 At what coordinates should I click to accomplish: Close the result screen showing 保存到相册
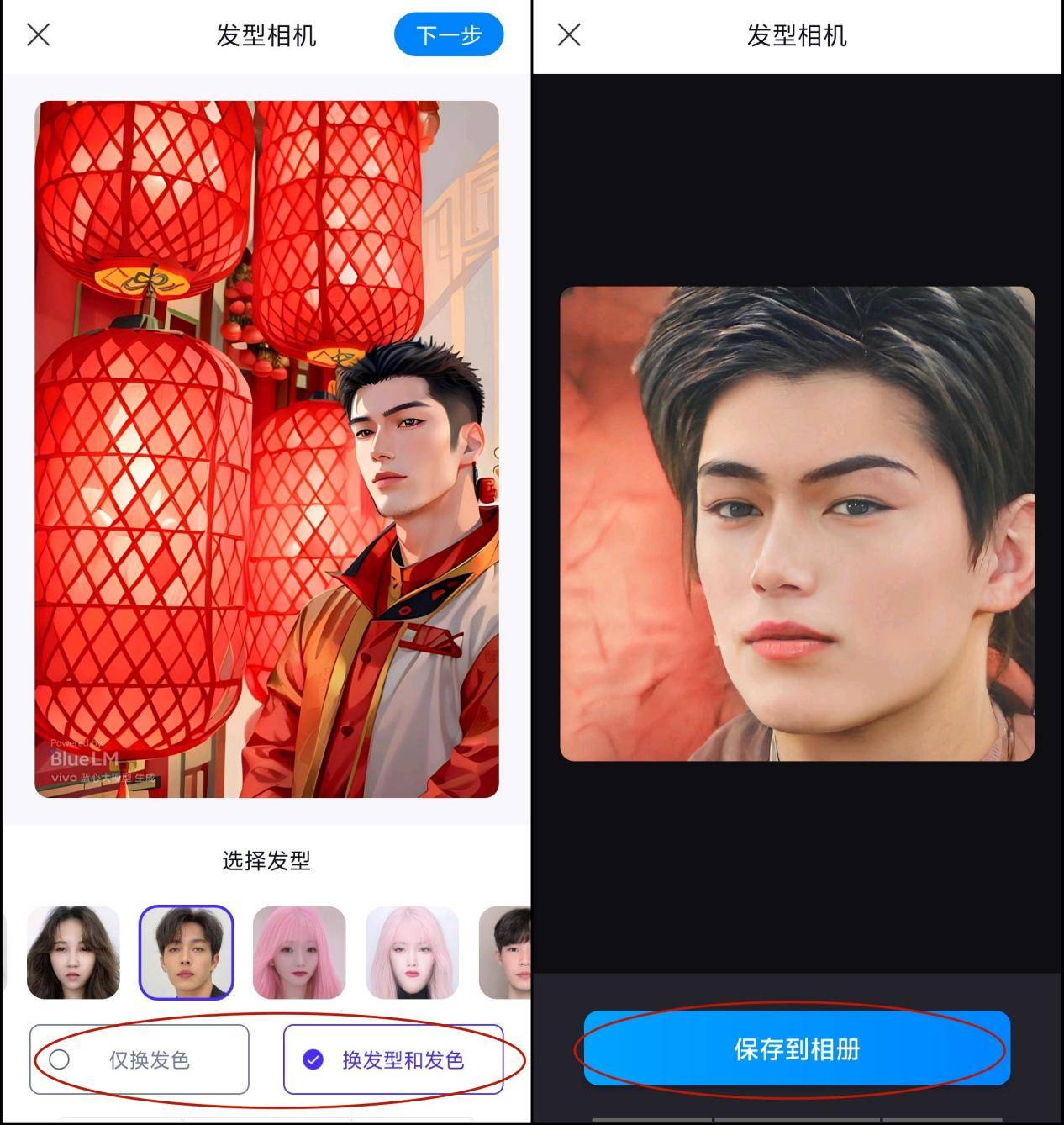pyautogui.click(x=569, y=34)
